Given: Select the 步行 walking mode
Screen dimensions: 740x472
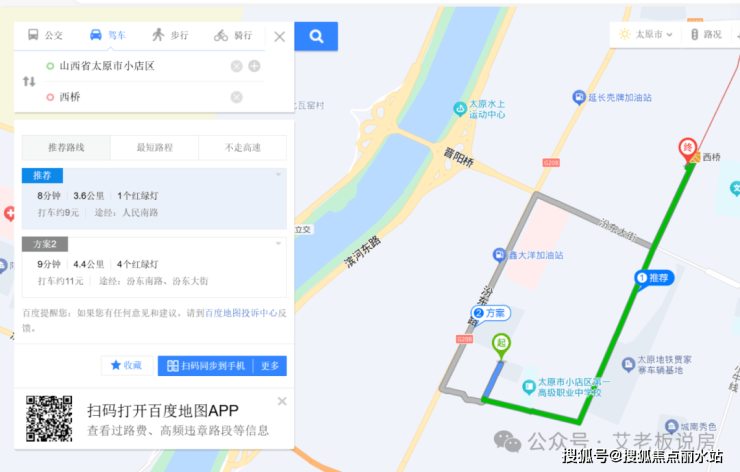Looking at the screenshot, I should [170, 35].
